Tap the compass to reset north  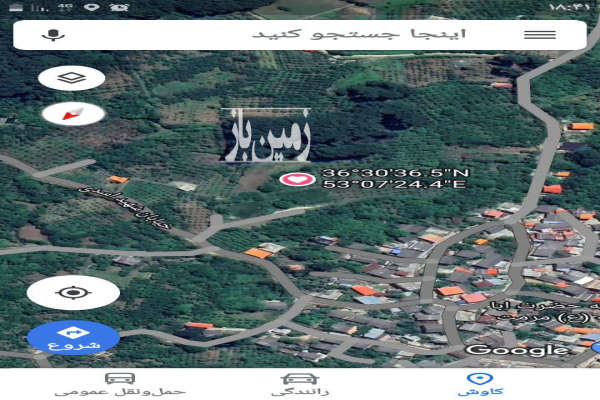72,113
